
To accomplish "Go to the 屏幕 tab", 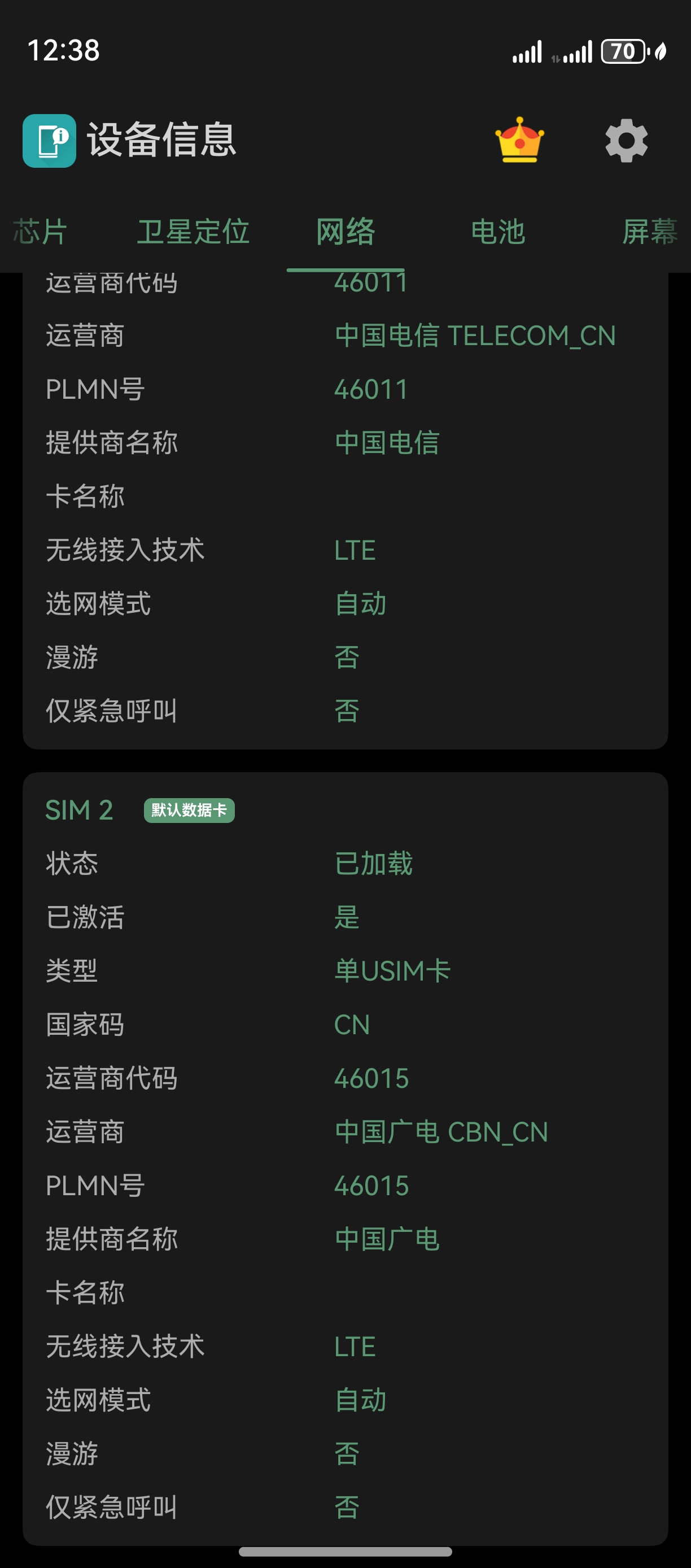I will point(650,232).
